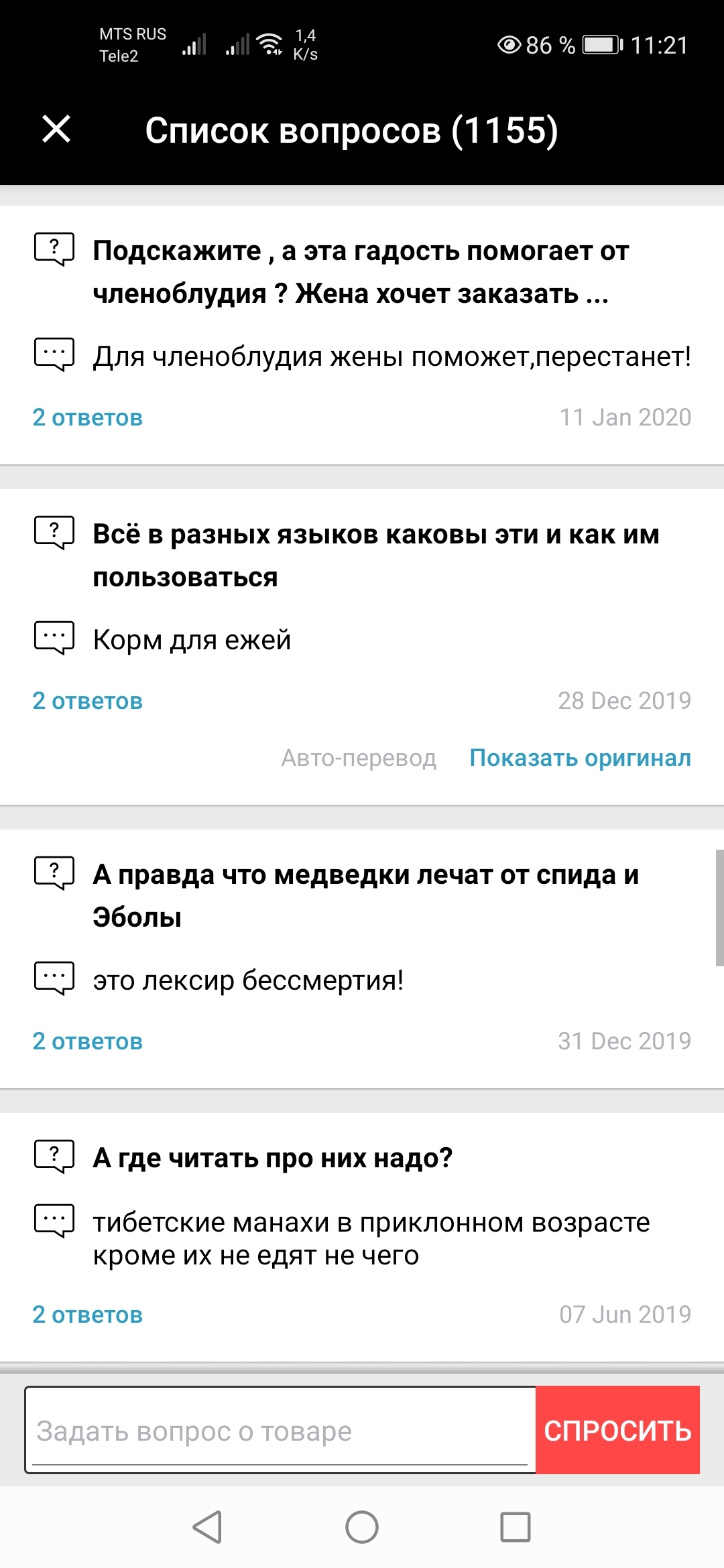Focus the Задать вопрос о товаре field

(x=280, y=1430)
